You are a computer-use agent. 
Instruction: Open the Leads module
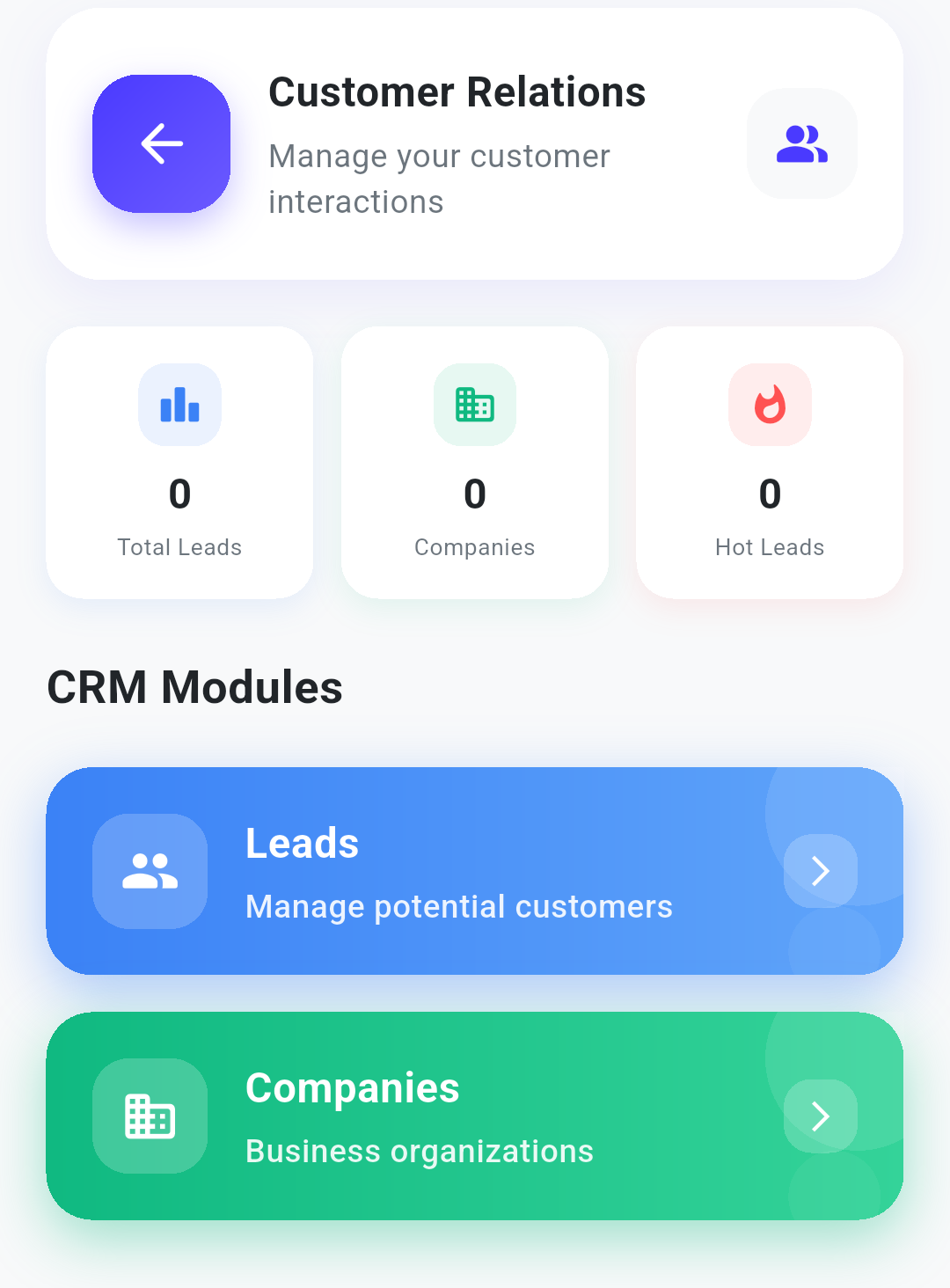pyautogui.click(x=475, y=871)
